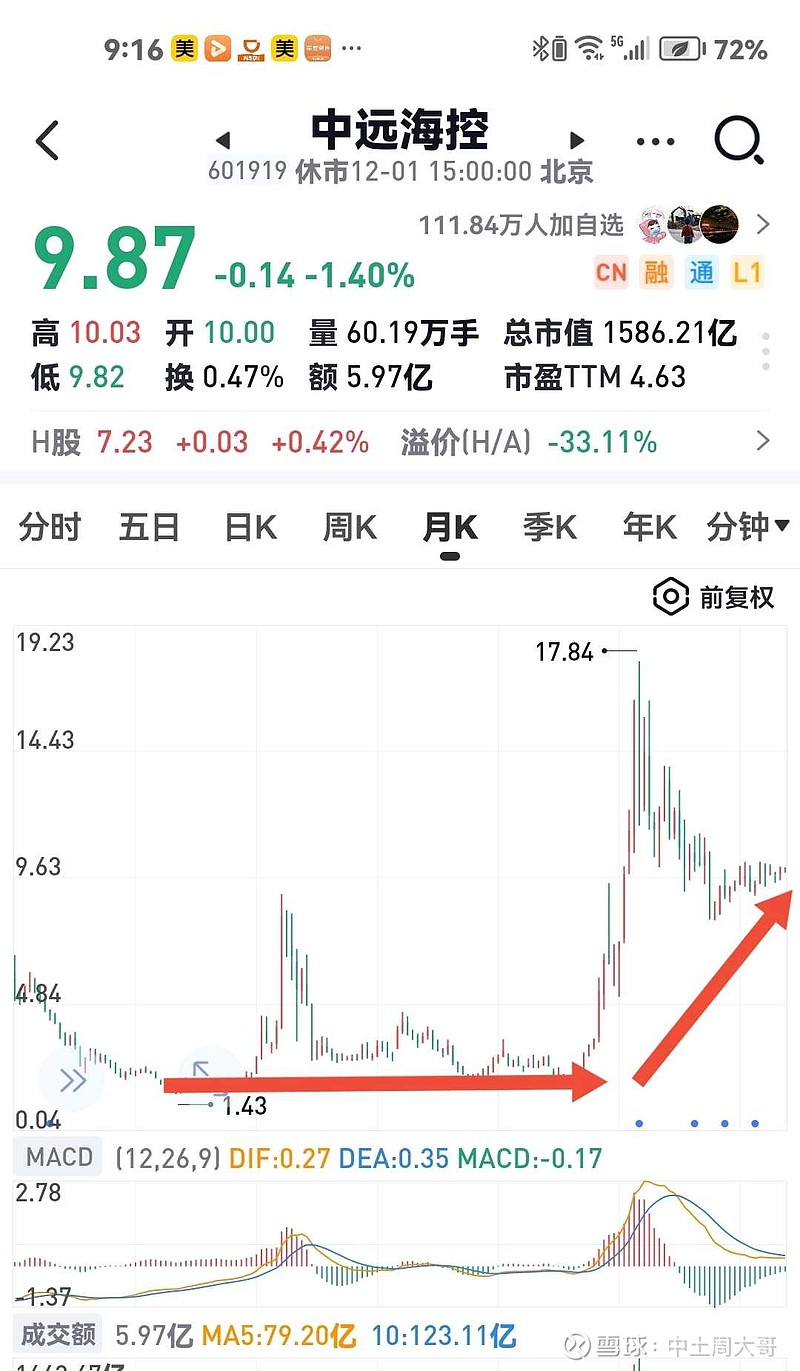Screen dimensions: 800x1371
Task: Tap the MACD indicator label
Action: tap(60, 1158)
